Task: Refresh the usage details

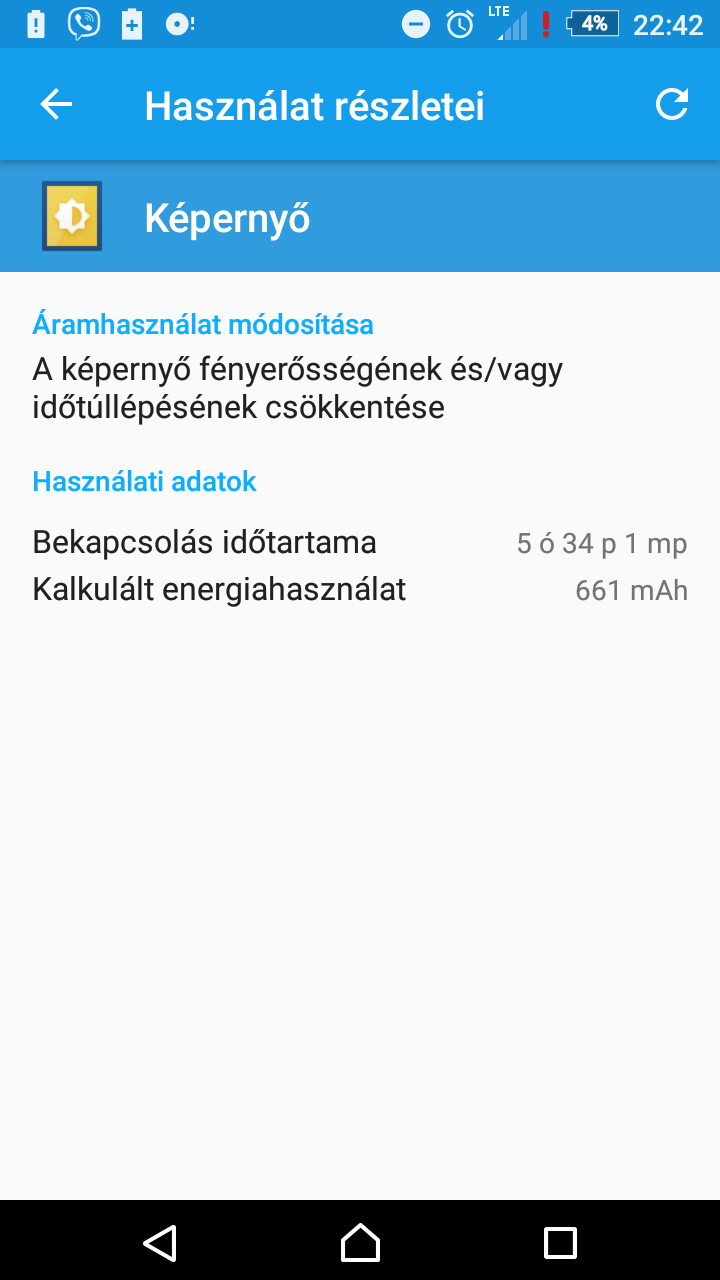Action: point(671,105)
